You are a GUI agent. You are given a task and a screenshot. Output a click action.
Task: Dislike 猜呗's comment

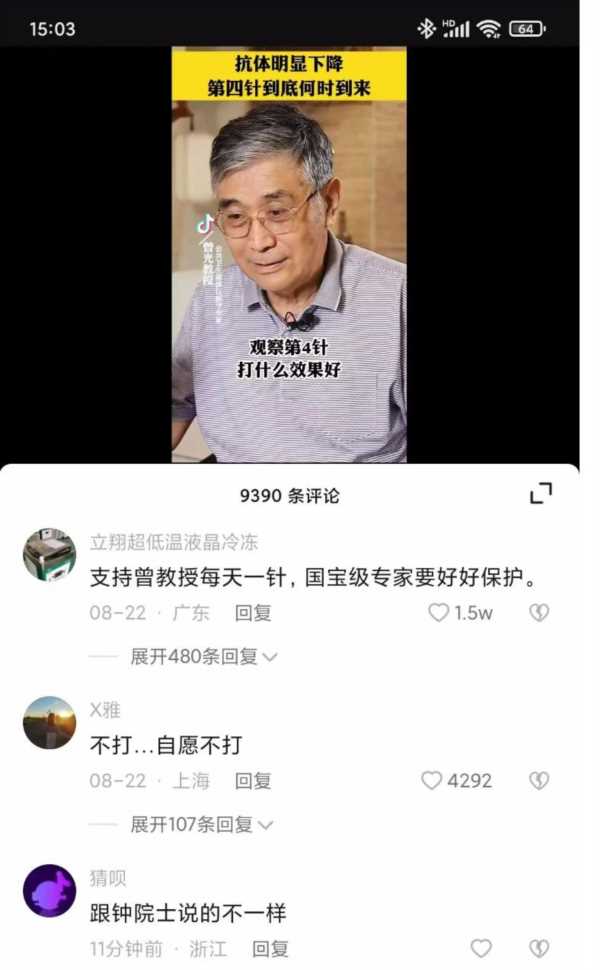539,948
